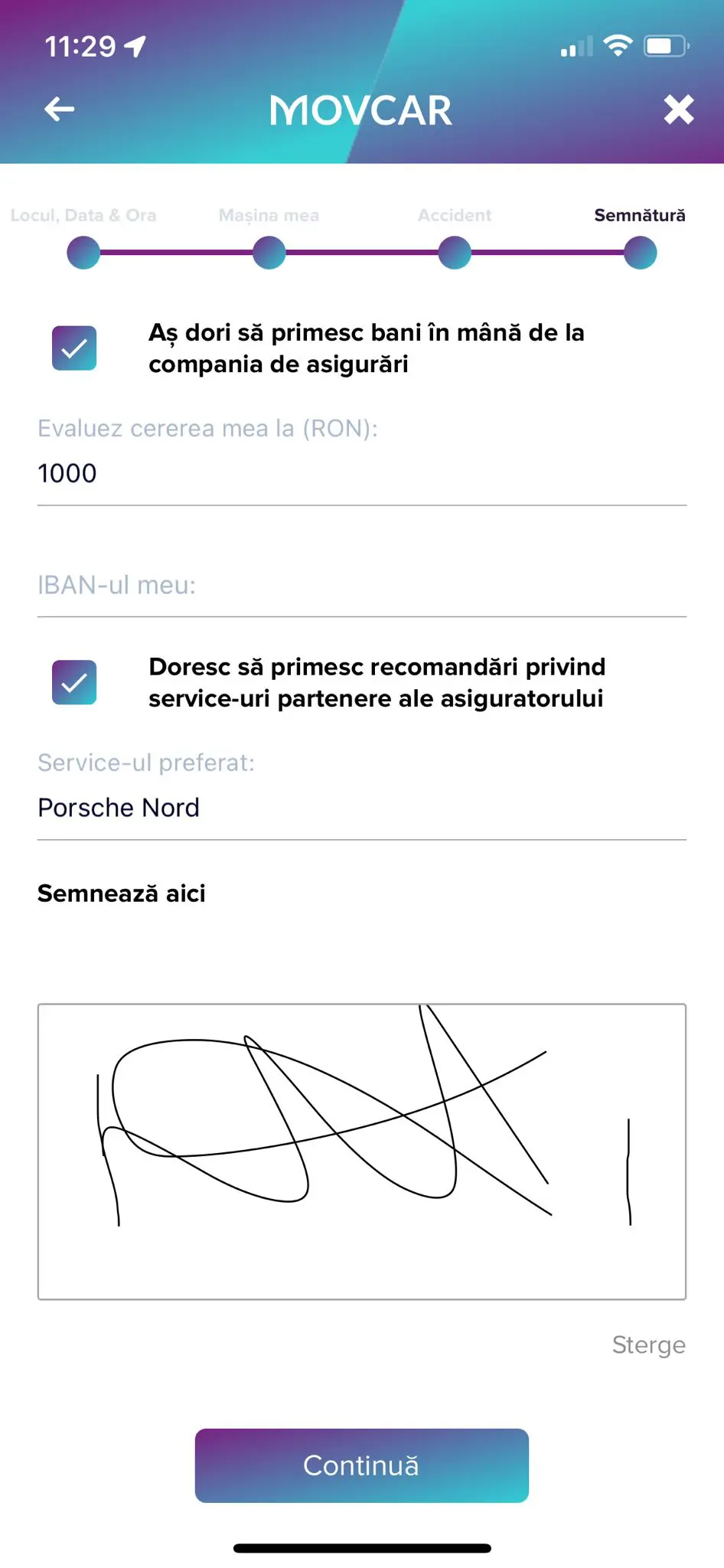Edit the claim amount field showing 1000
This screenshot has height=1568, width=724.
tap(362, 473)
